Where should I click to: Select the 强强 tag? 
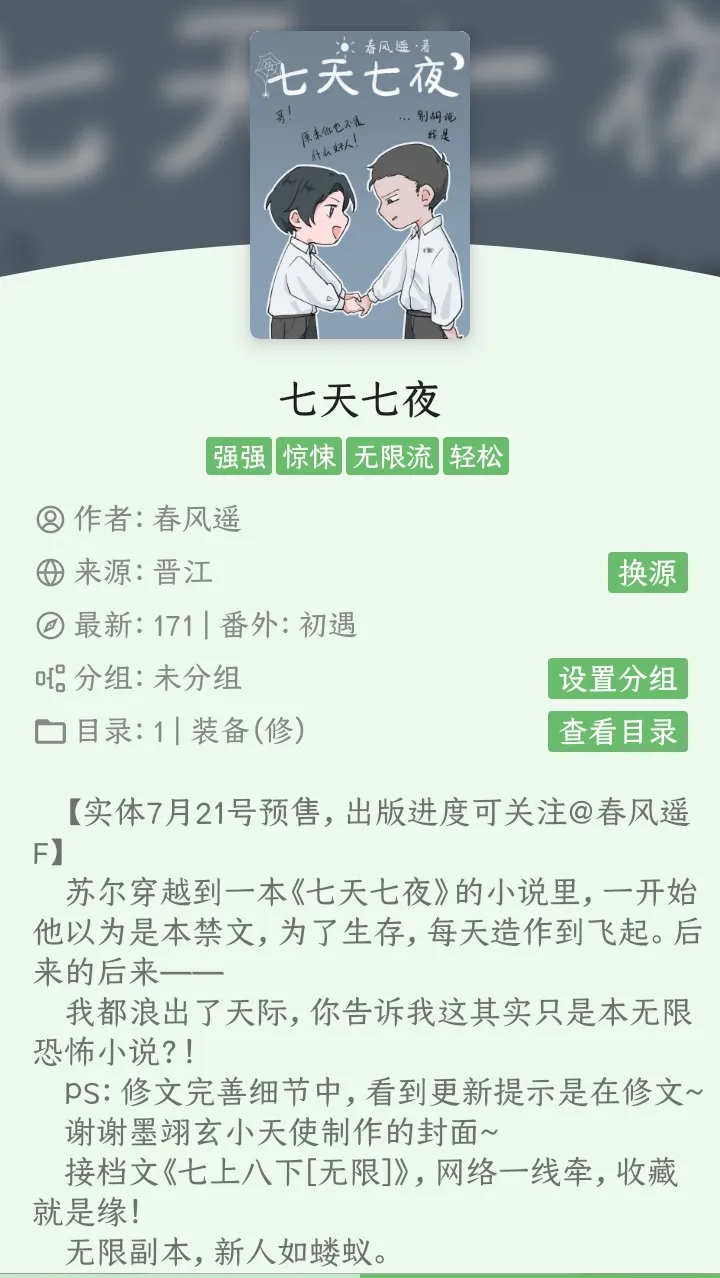coord(239,457)
